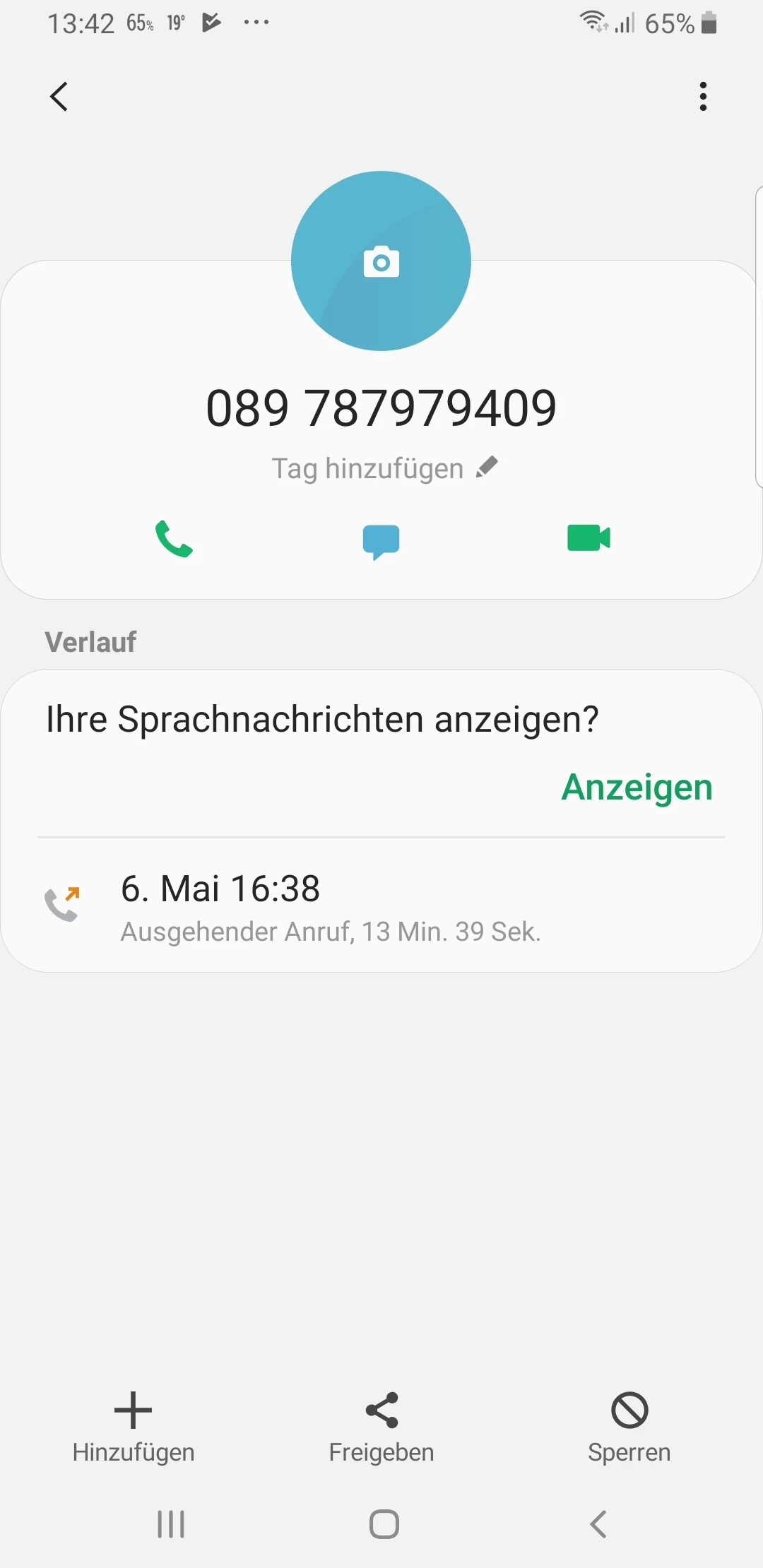The height and width of the screenshot is (1568, 763).
Task: Start a video call with the camera icon
Action: coord(588,538)
